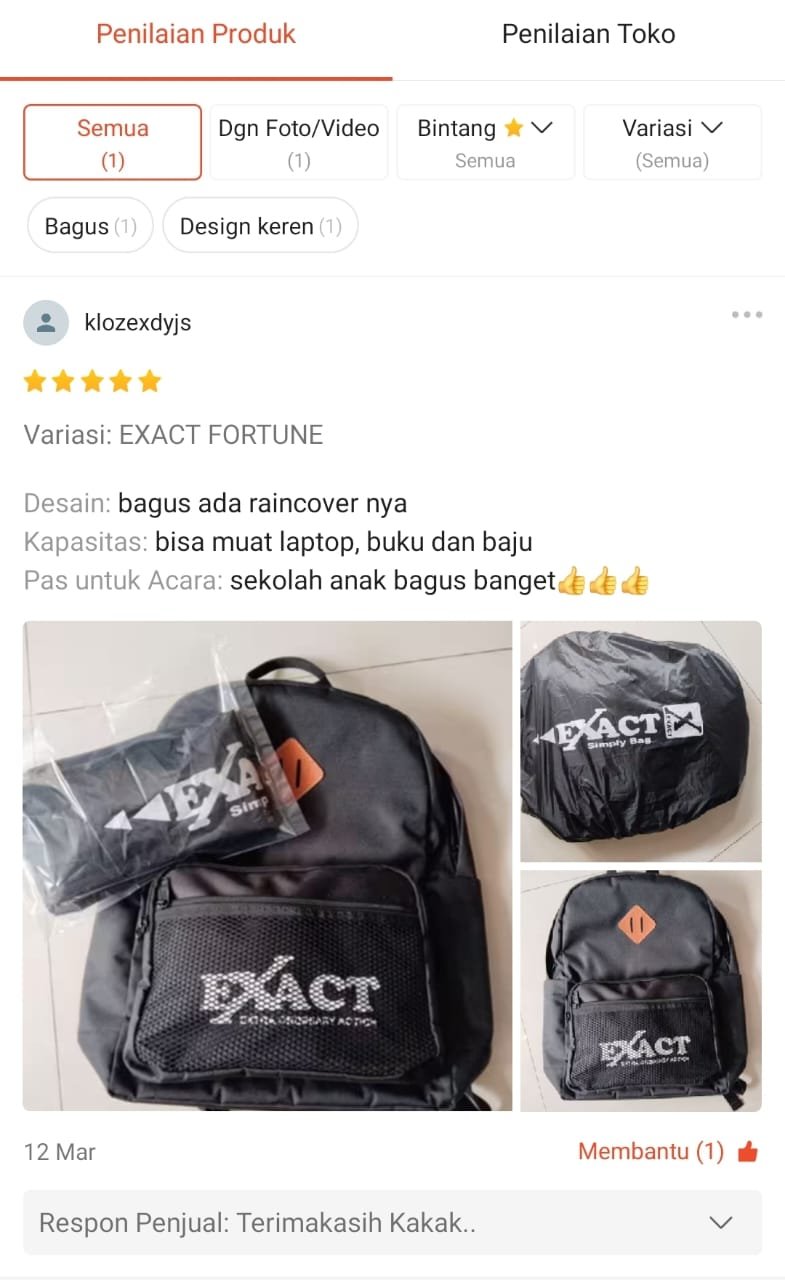Expand the Respon Penjual reply

(x=720, y=1222)
